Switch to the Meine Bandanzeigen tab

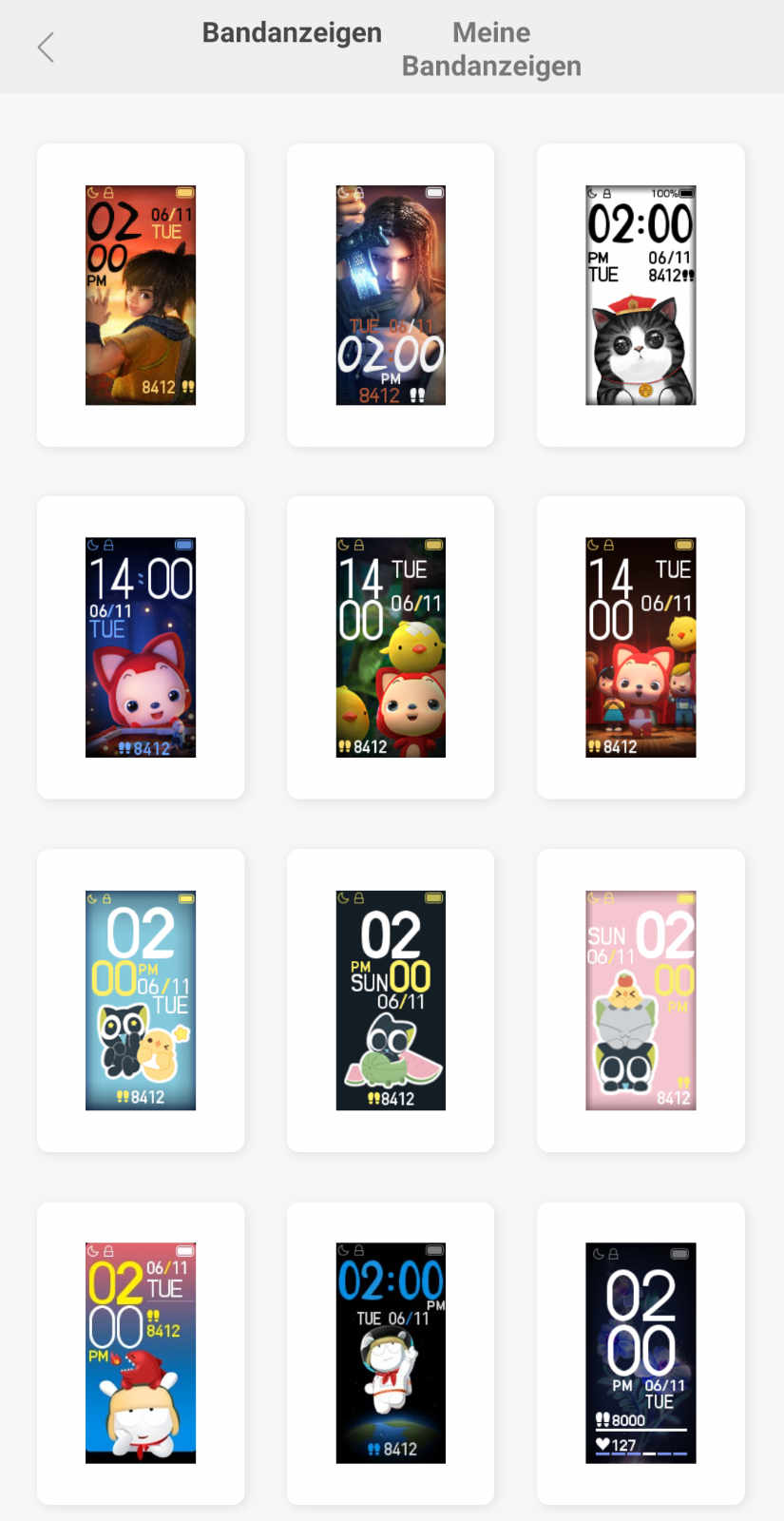coord(491,48)
